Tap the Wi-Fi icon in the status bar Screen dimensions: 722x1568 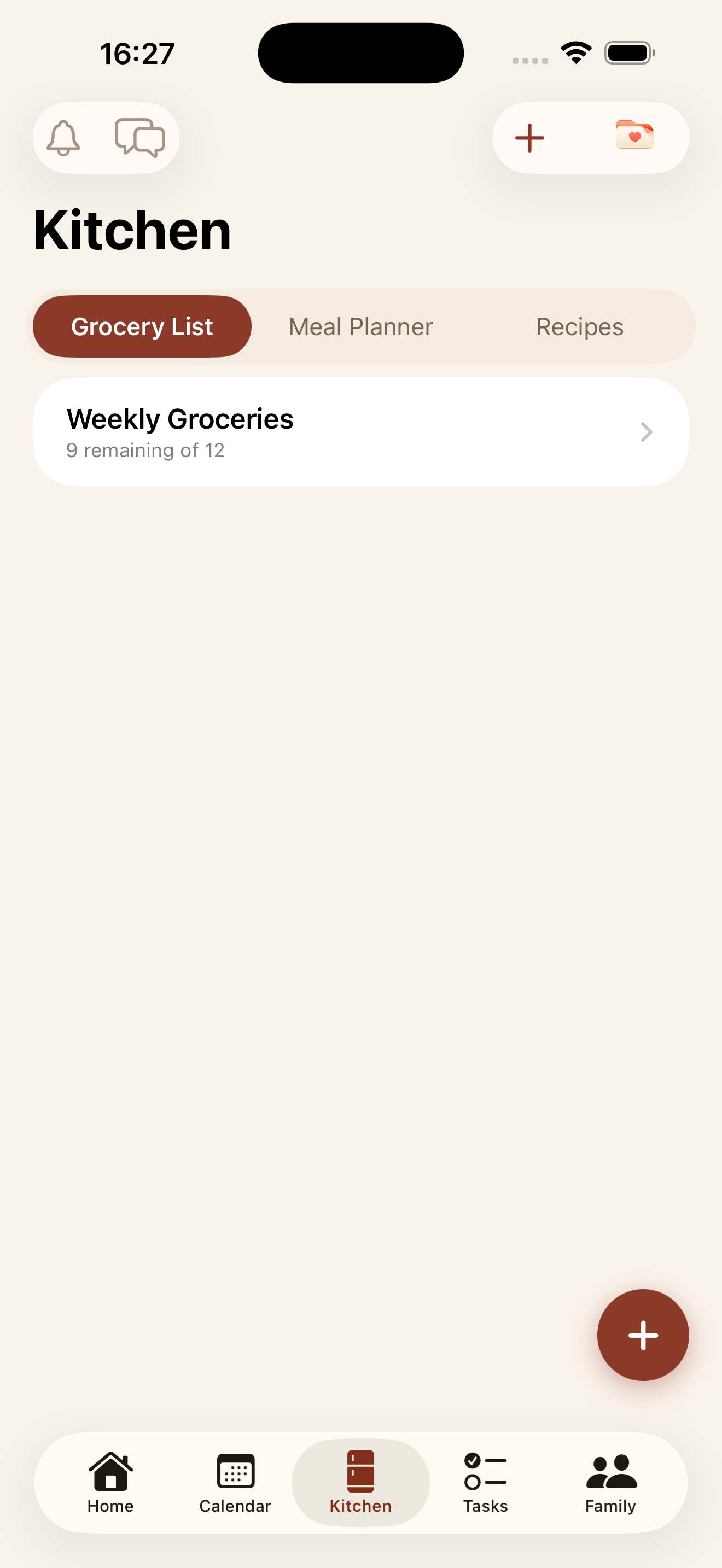(x=575, y=52)
